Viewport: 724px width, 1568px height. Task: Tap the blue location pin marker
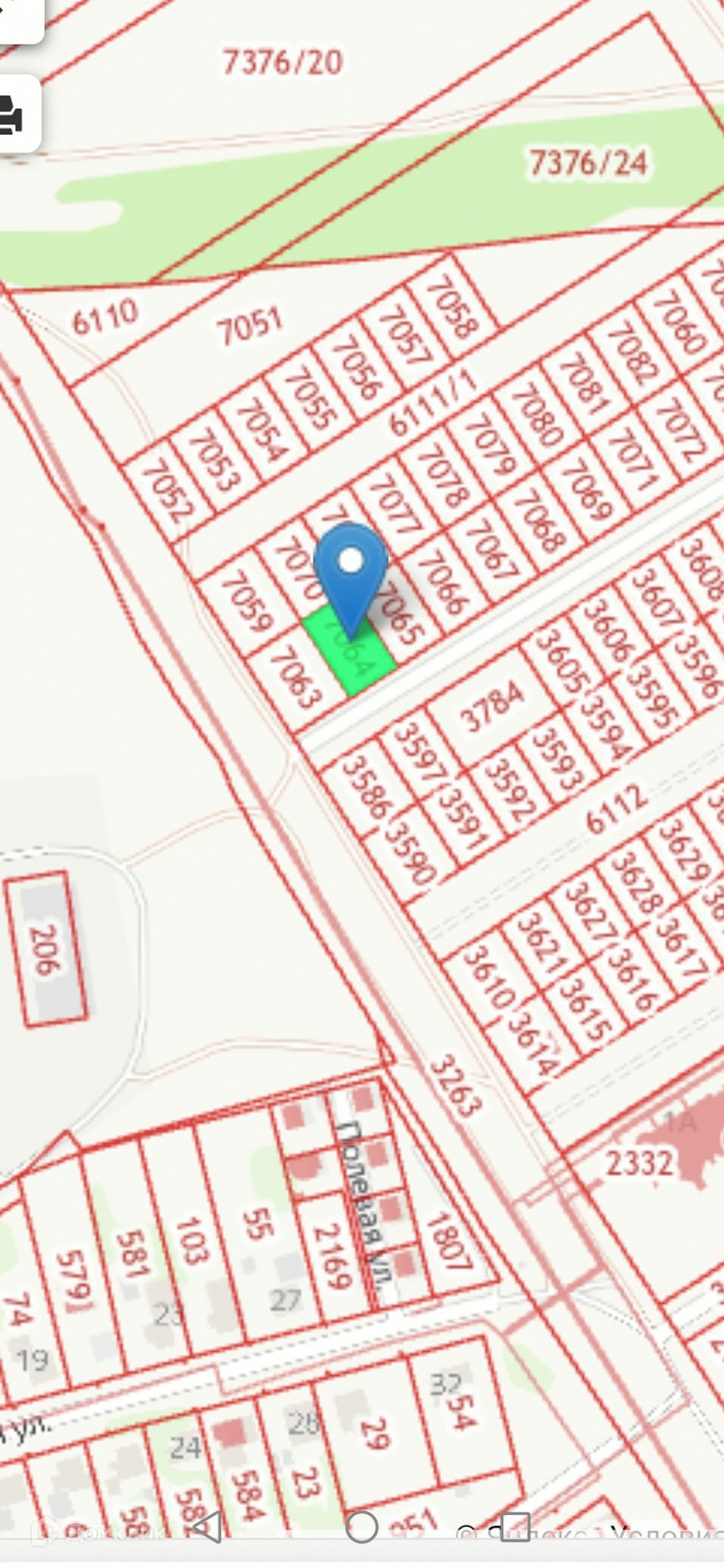pyautogui.click(x=351, y=572)
